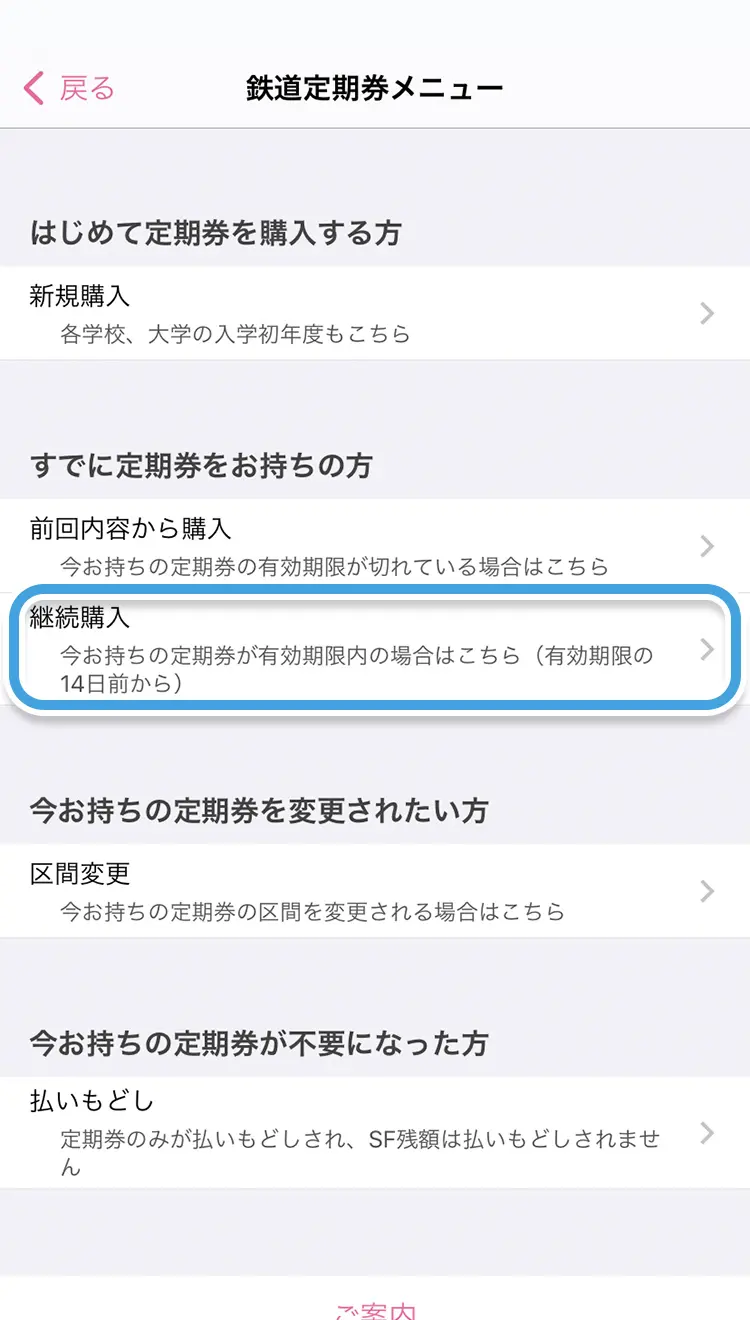
Task: Open 新規購入 for a new commuter pass
Action: click(375, 314)
